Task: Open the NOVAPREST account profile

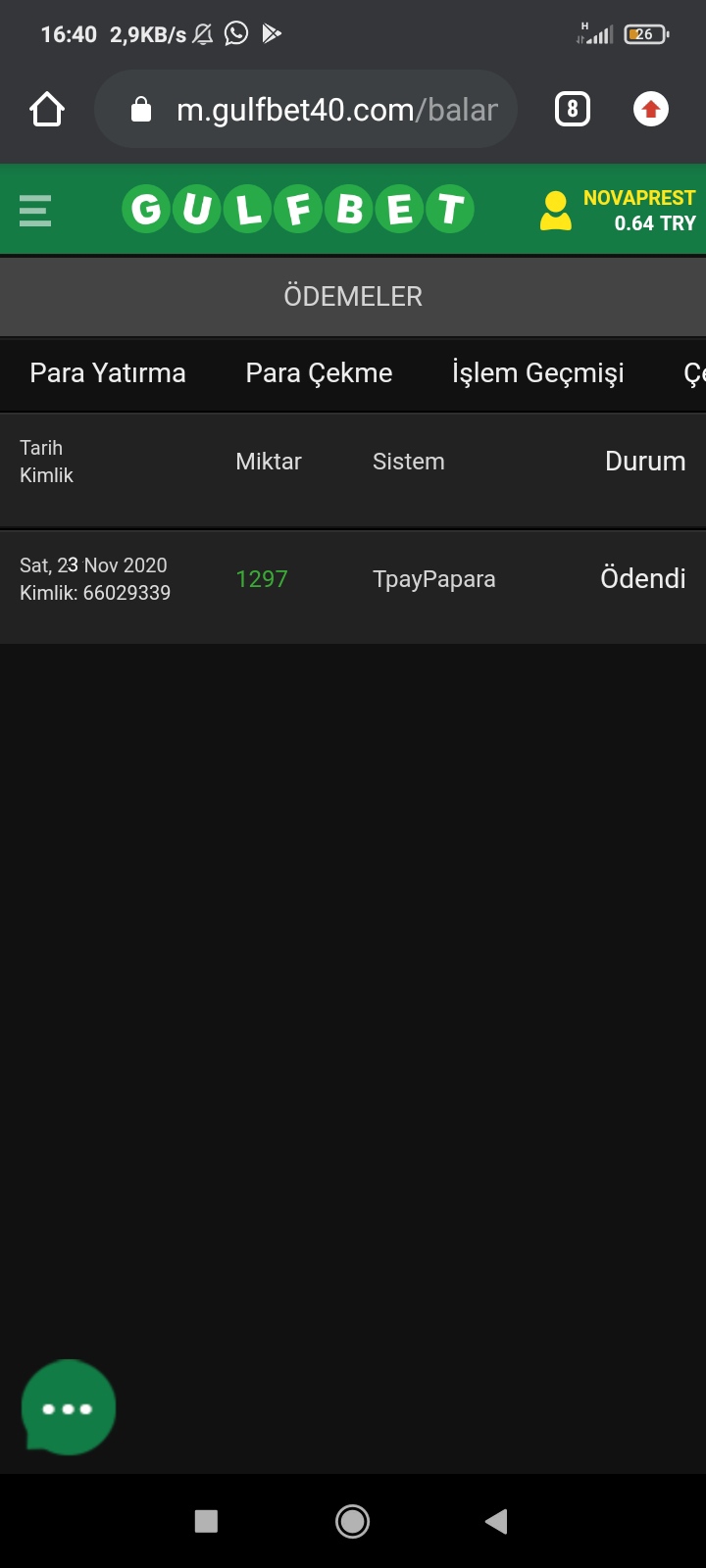Action: coord(618,211)
